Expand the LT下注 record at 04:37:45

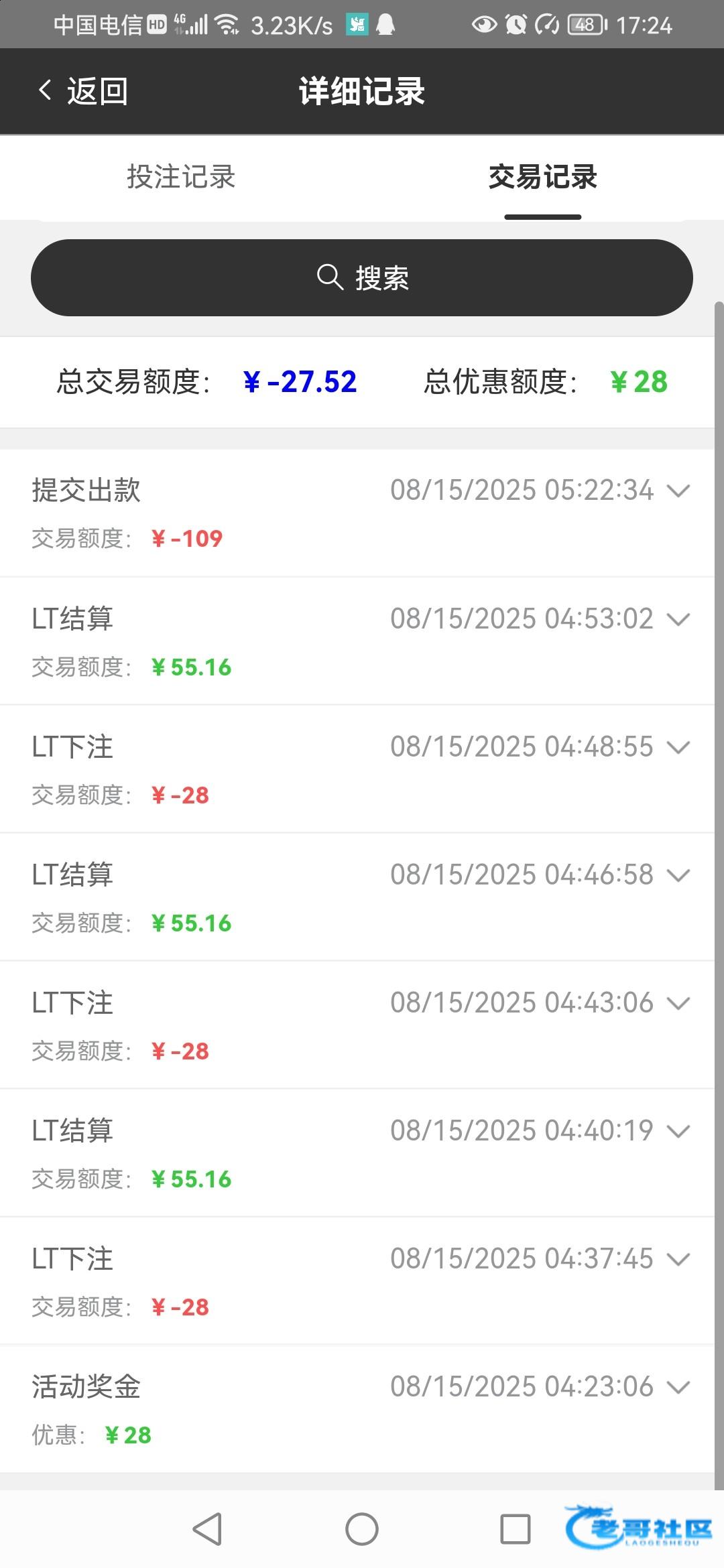[x=678, y=1259]
